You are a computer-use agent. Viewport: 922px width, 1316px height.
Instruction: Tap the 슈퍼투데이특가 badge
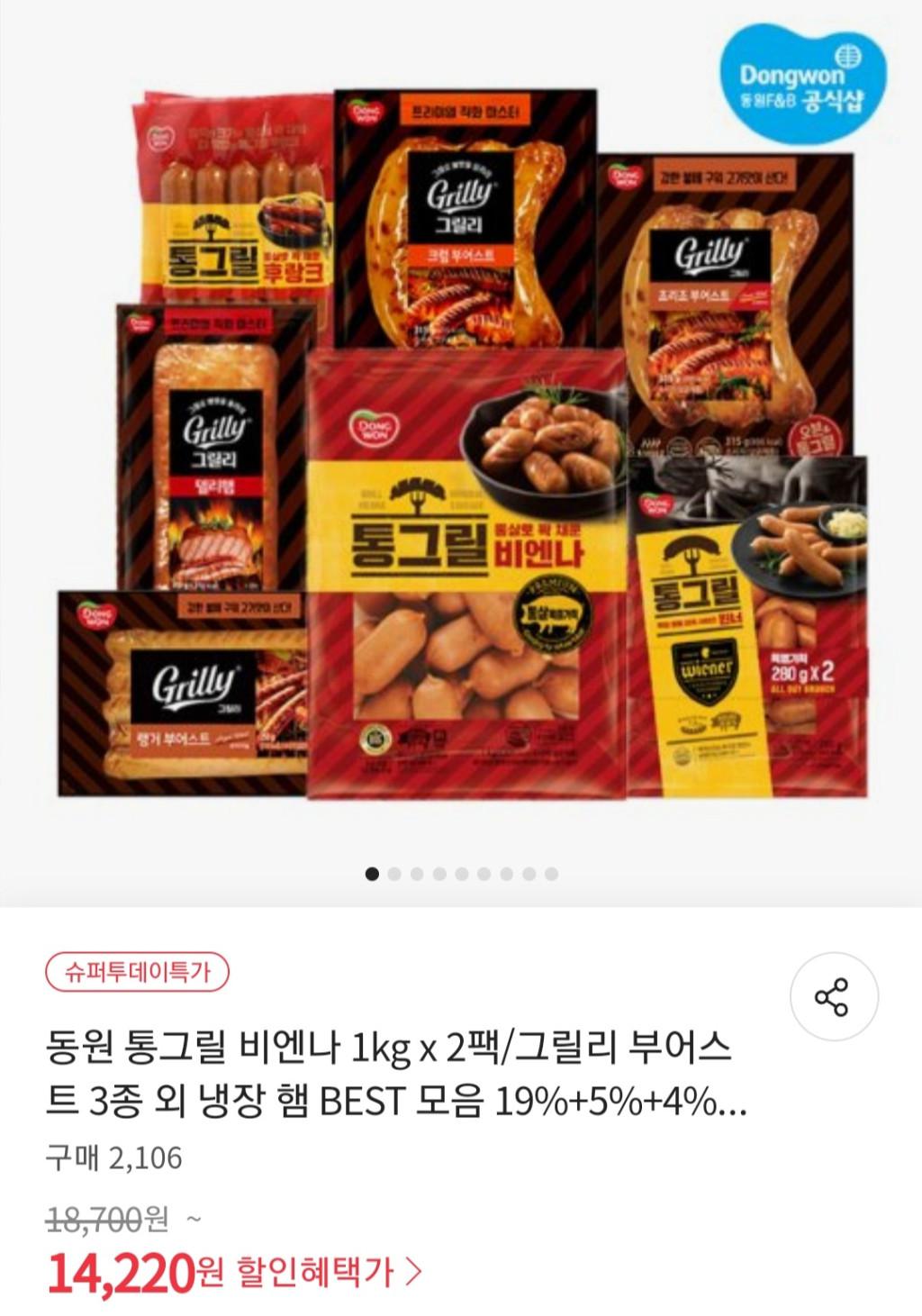click(138, 972)
